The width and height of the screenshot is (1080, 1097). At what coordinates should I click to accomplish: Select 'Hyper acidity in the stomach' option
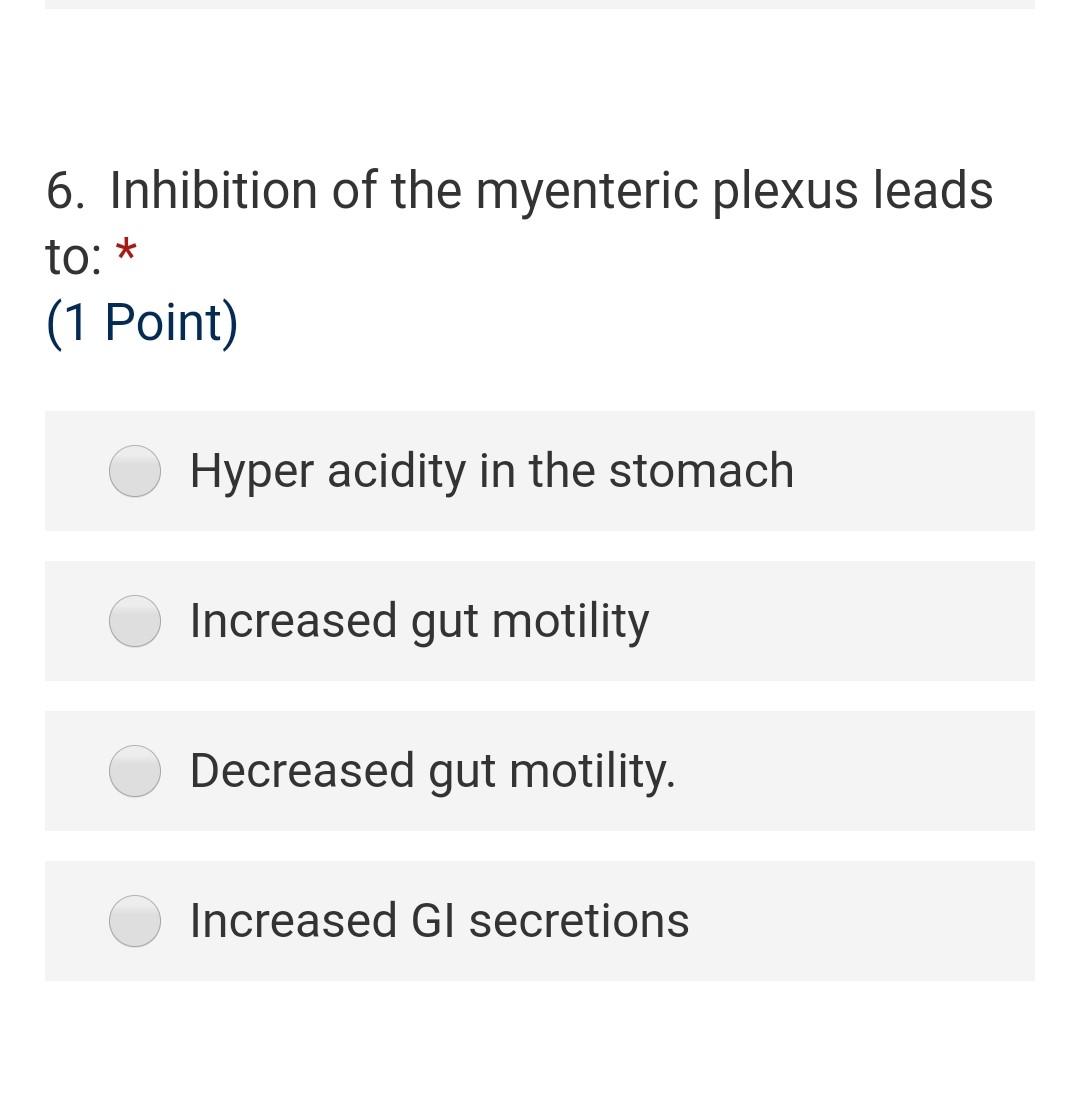pos(135,471)
